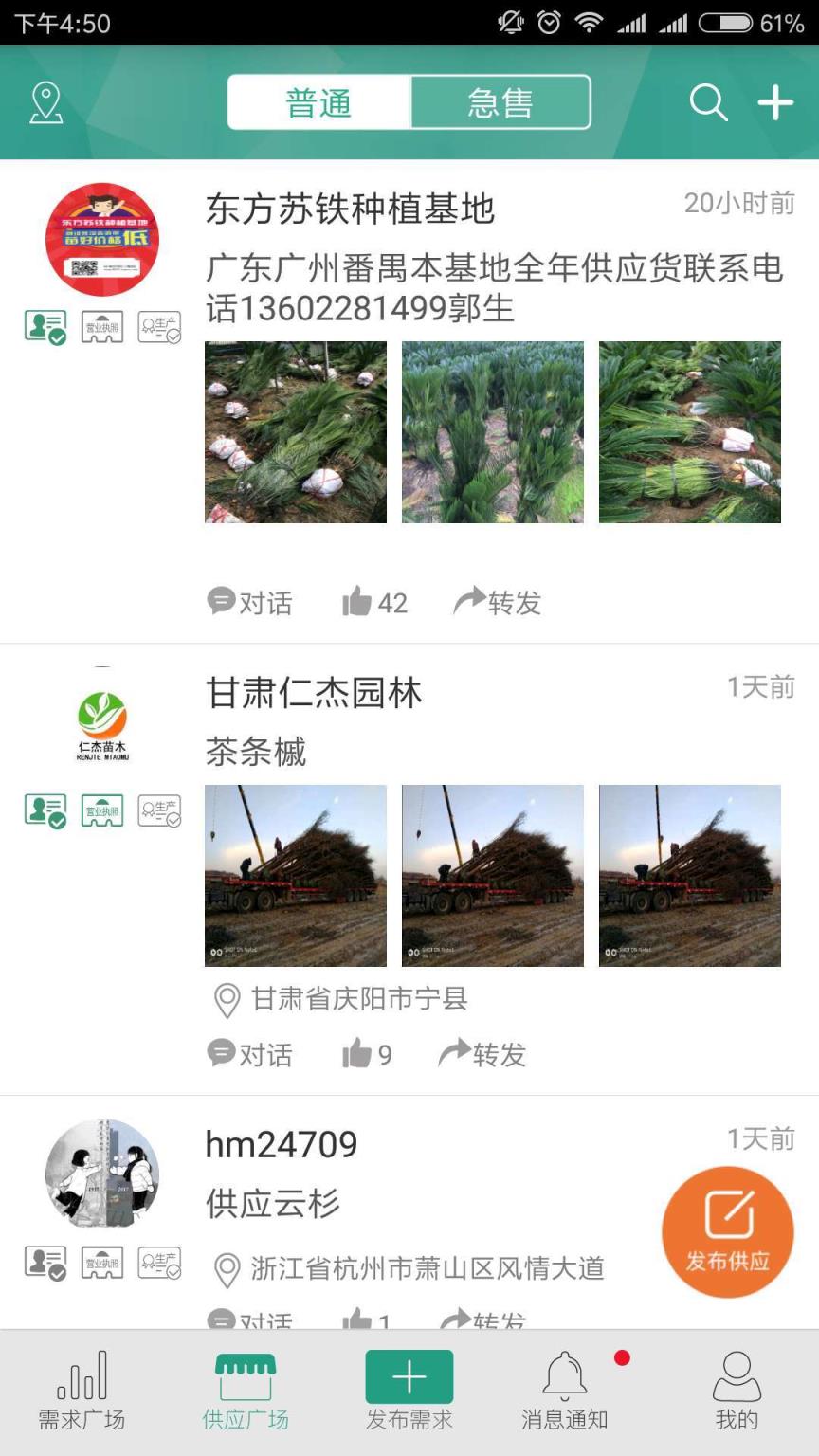This screenshot has height=1456, width=819.
Task: Toggle like on hm24709 post
Action: [354, 1316]
